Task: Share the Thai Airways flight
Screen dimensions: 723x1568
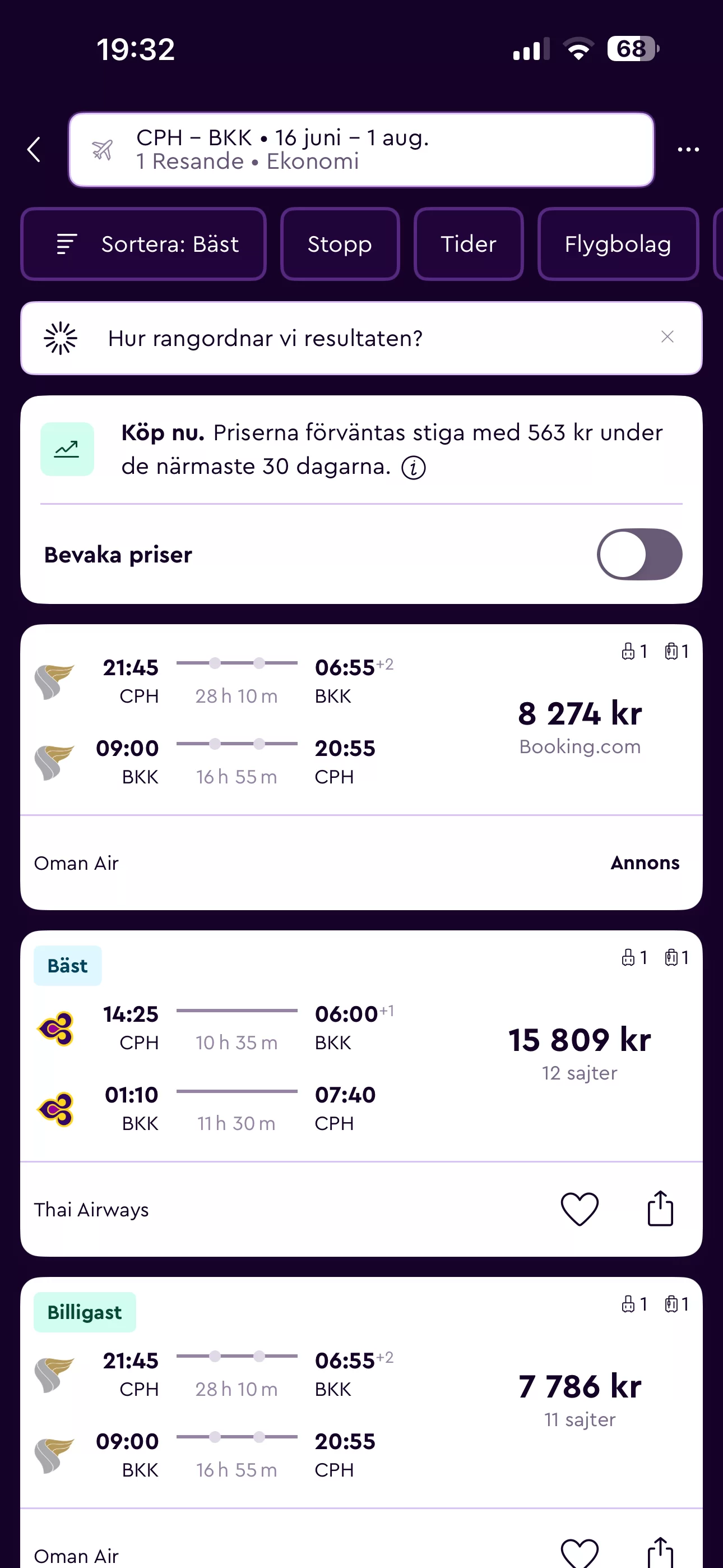Action: click(x=660, y=1209)
